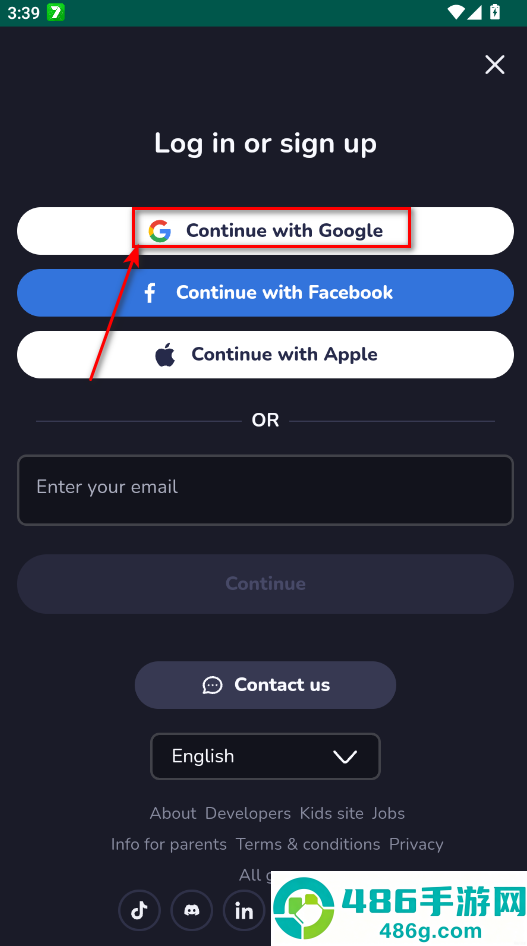
Task: Open Info for parents
Action: [169, 844]
